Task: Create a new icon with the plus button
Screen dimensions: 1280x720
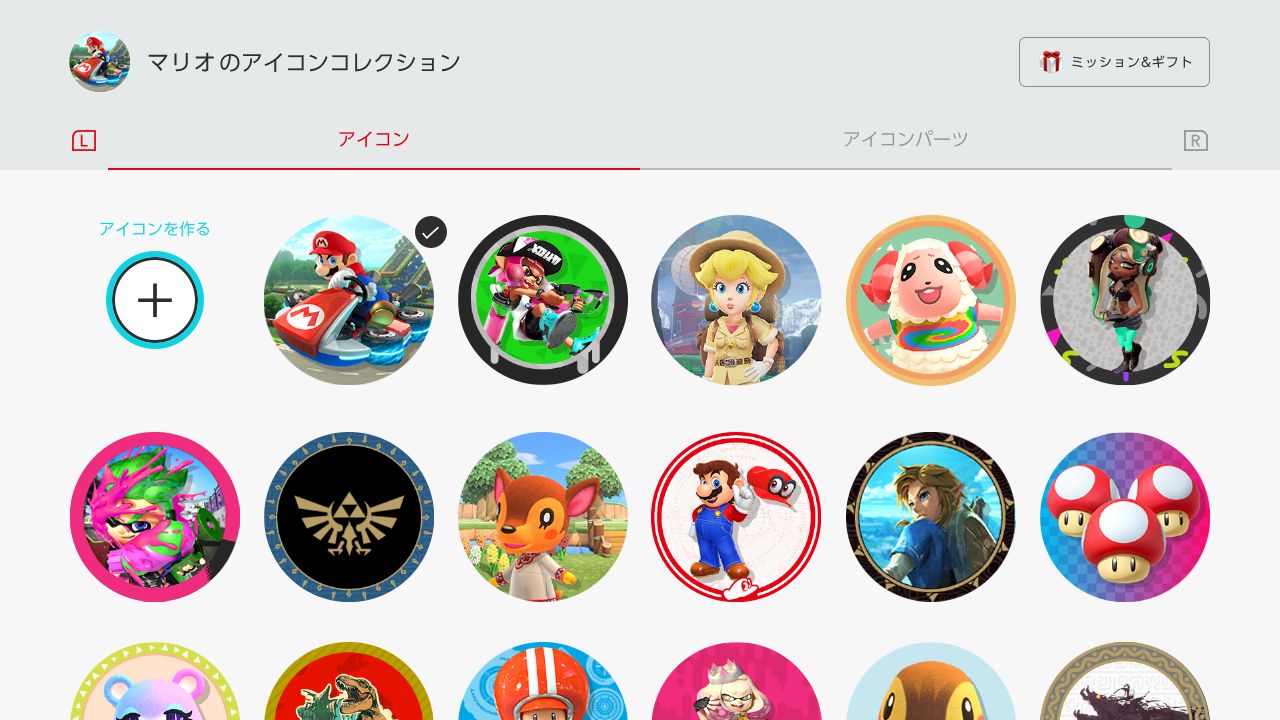Action: (155, 300)
